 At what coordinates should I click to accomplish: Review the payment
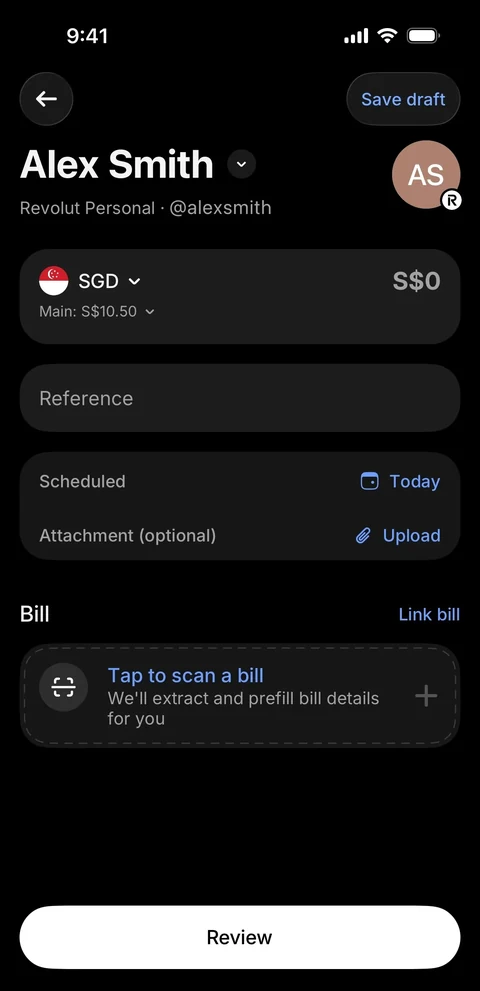(240, 937)
